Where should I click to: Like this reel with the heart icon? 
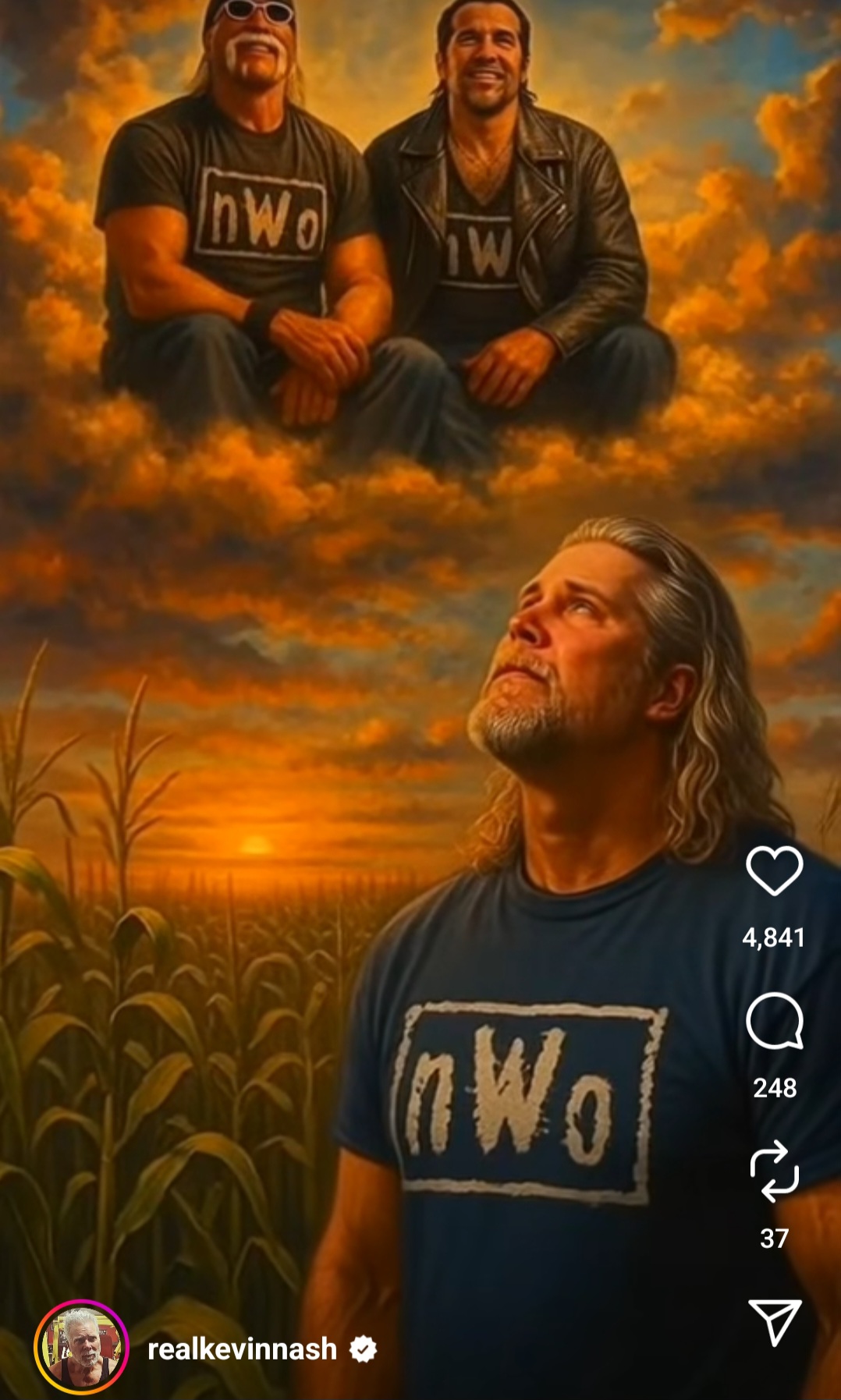click(774, 870)
